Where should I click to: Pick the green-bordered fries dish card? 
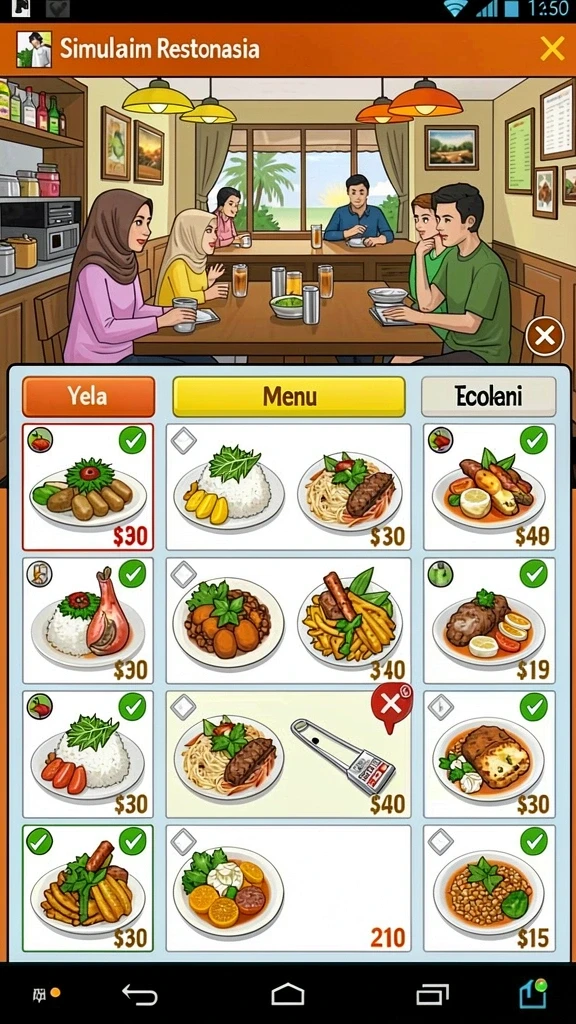coord(88,888)
